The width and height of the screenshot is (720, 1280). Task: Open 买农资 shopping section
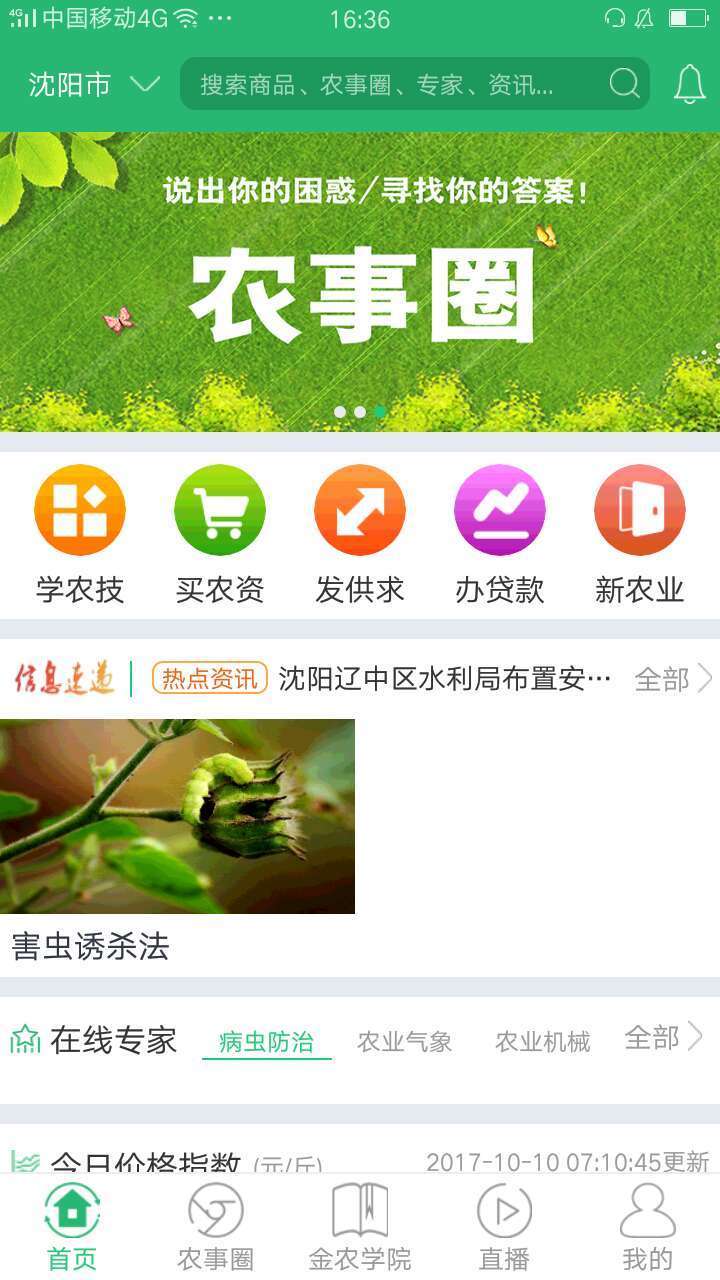[x=220, y=535]
